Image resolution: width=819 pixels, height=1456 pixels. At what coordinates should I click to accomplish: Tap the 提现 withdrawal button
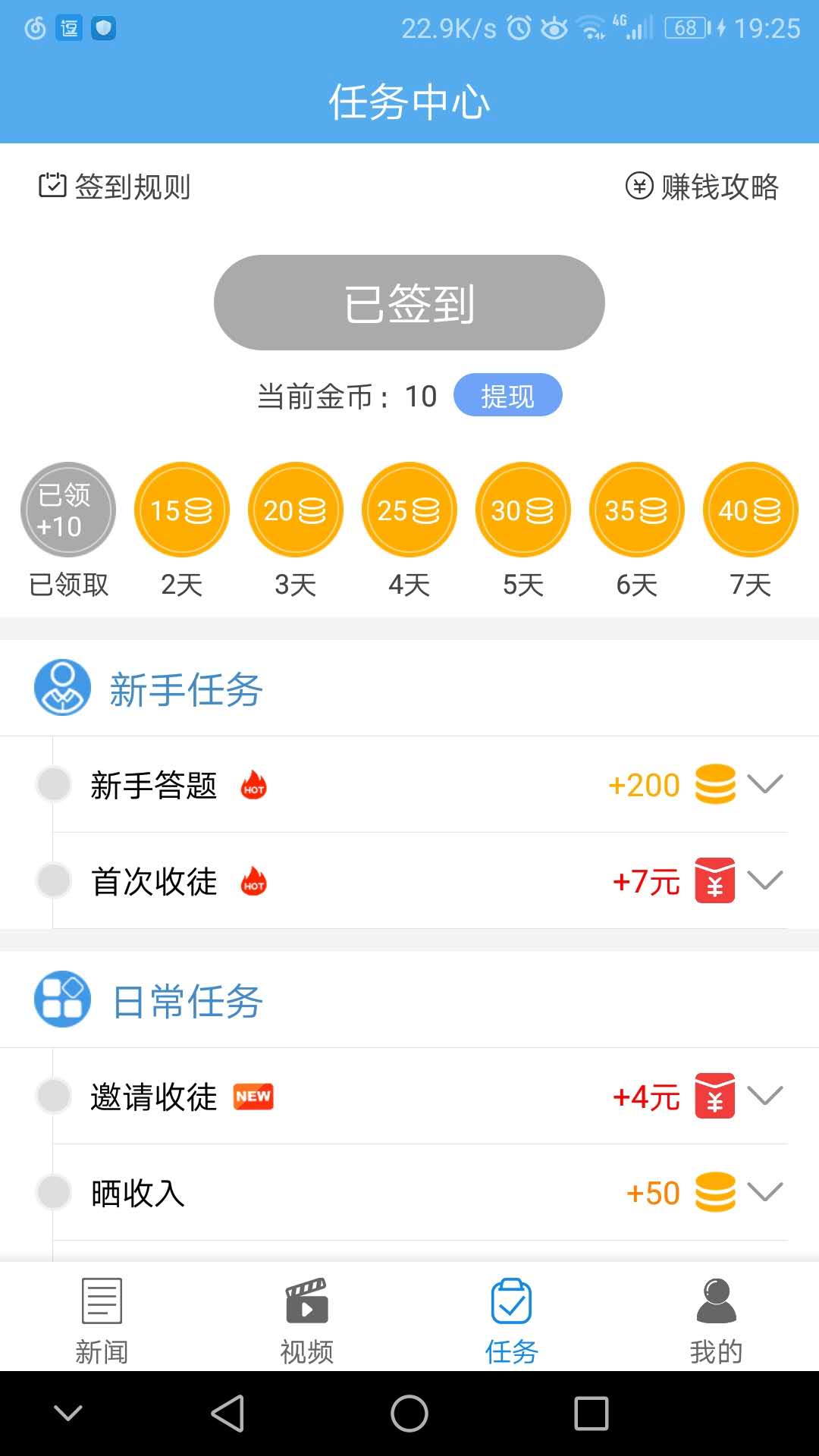pyautogui.click(x=508, y=395)
